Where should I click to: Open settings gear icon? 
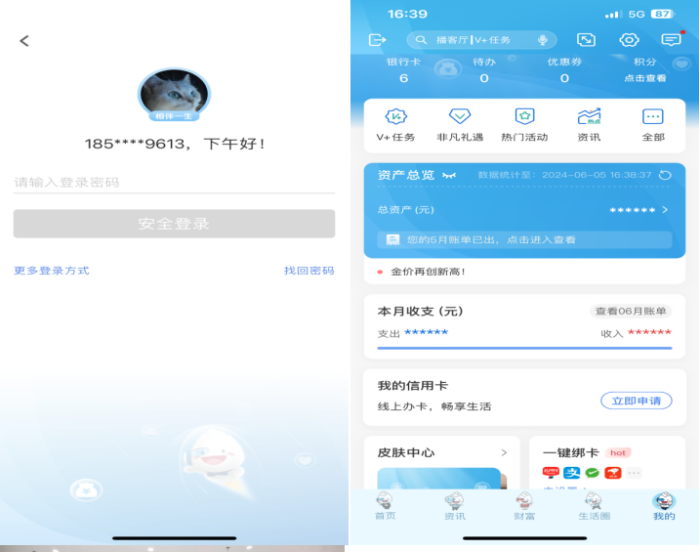[629, 40]
